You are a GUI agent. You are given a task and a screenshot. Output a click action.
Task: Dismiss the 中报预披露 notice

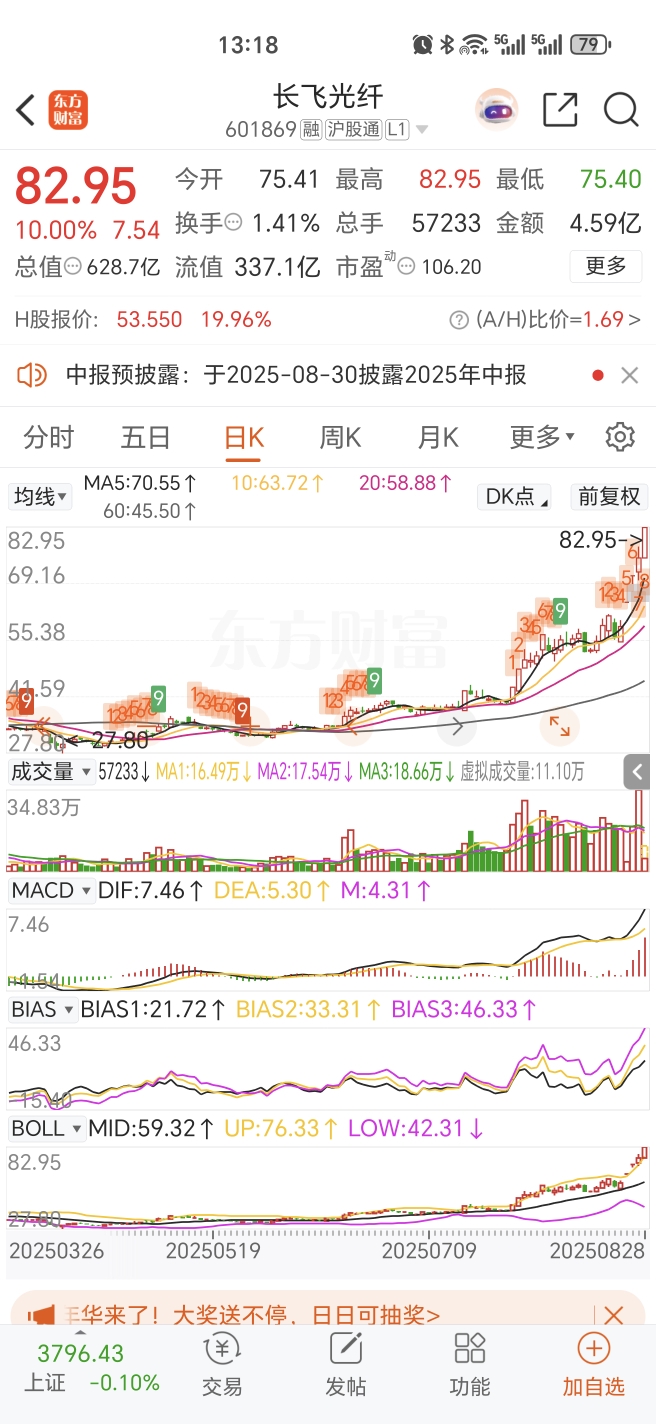pyautogui.click(x=629, y=376)
